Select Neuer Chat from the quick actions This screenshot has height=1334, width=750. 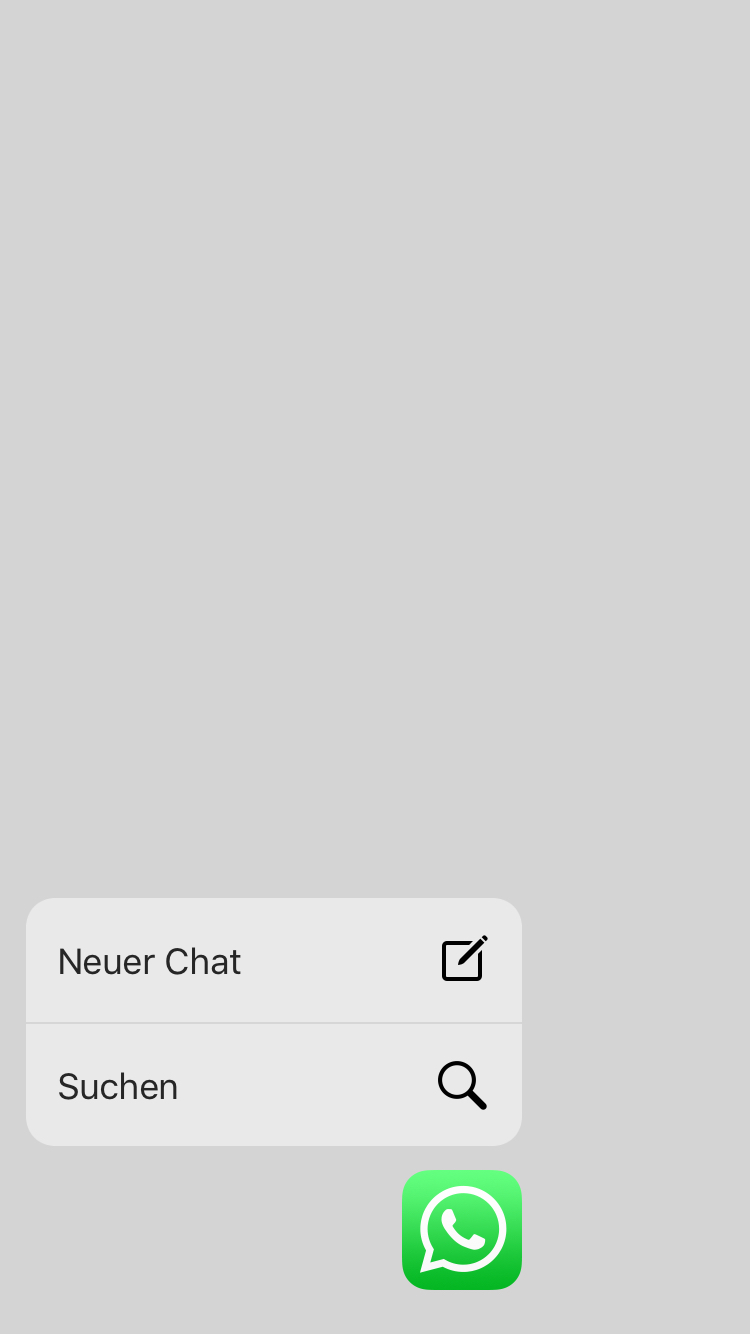(x=274, y=961)
